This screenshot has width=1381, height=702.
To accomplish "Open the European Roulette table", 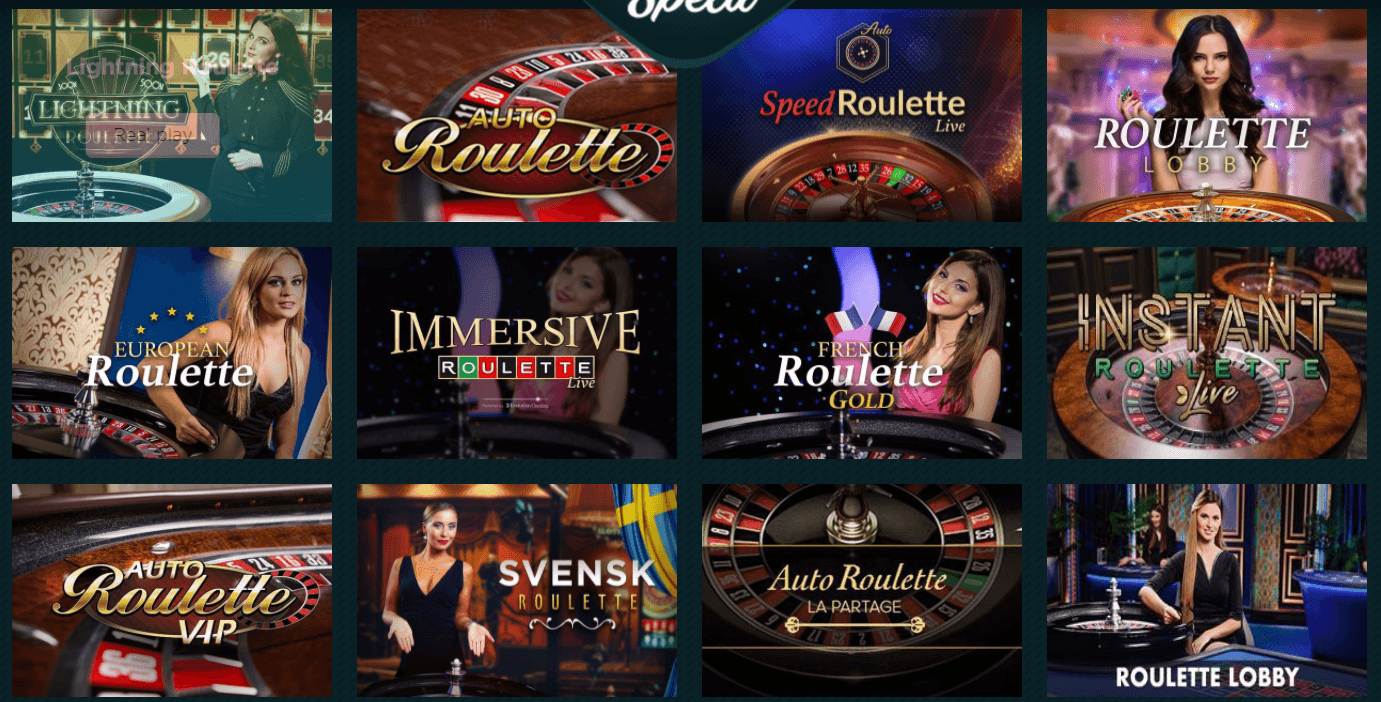I will click(x=171, y=353).
